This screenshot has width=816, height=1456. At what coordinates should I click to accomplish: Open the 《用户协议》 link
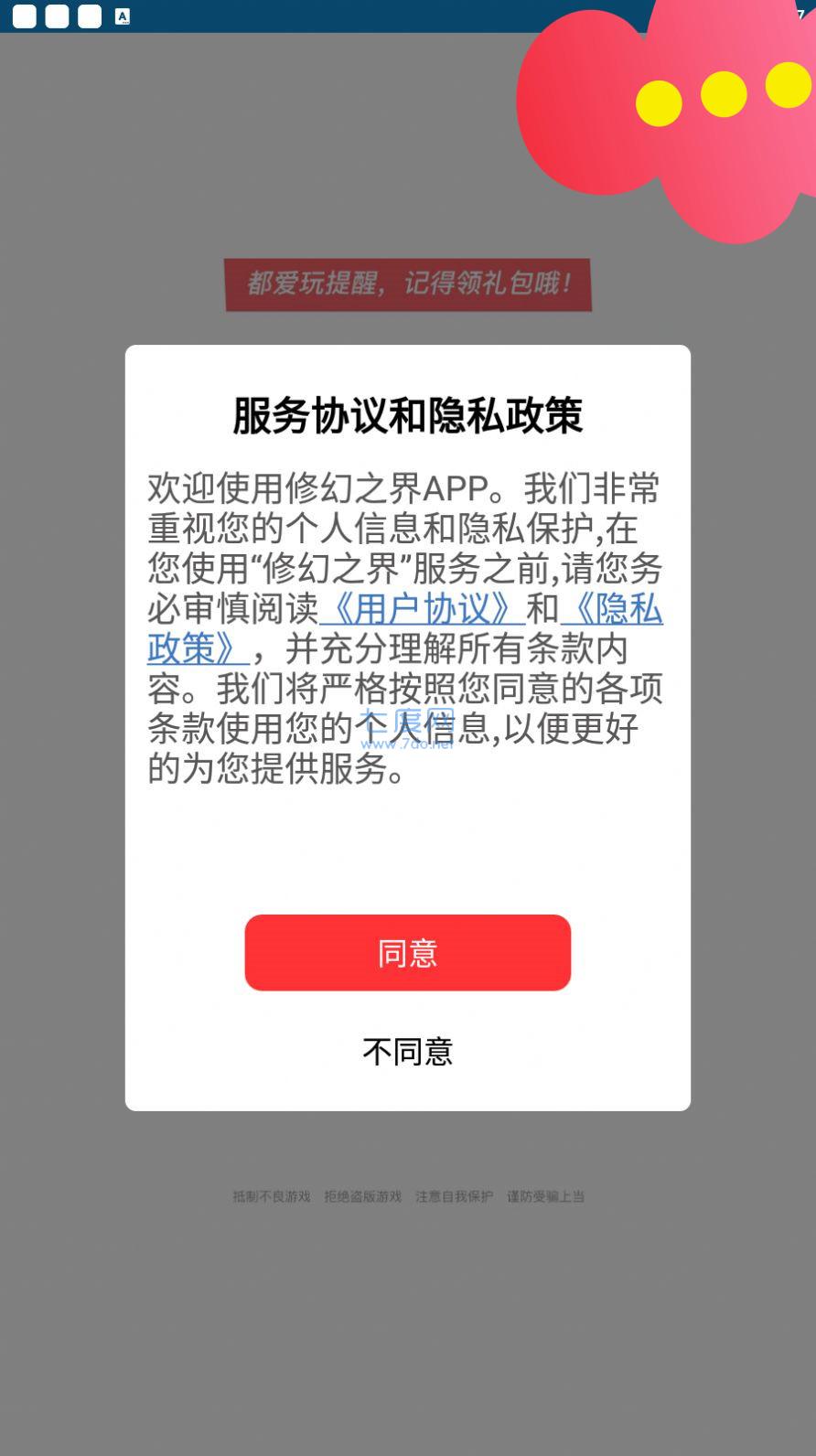click(422, 609)
